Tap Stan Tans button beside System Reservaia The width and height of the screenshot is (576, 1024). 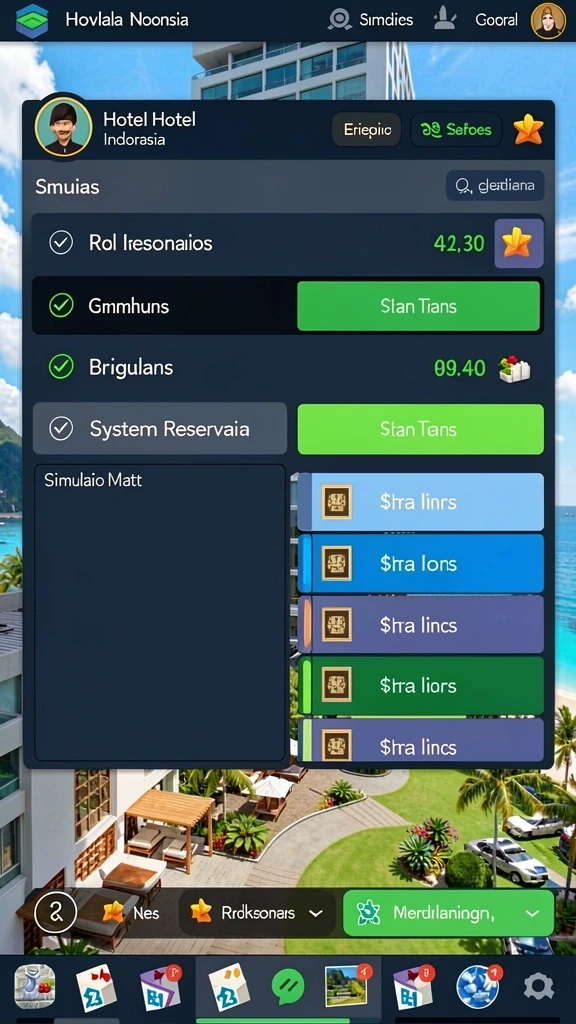[x=421, y=429]
